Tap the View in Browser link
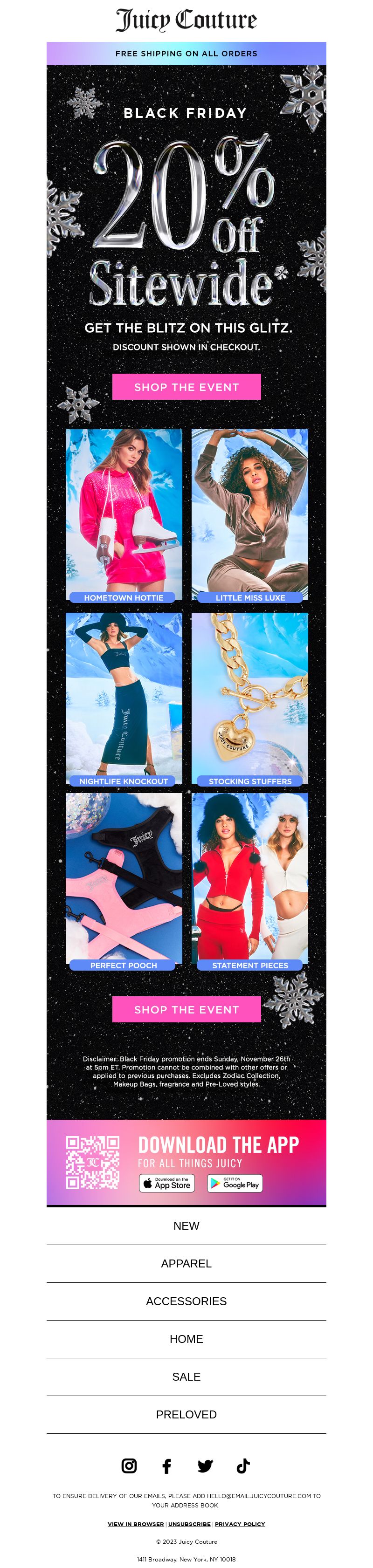This screenshot has height=1568, width=373. pyautogui.click(x=136, y=1524)
